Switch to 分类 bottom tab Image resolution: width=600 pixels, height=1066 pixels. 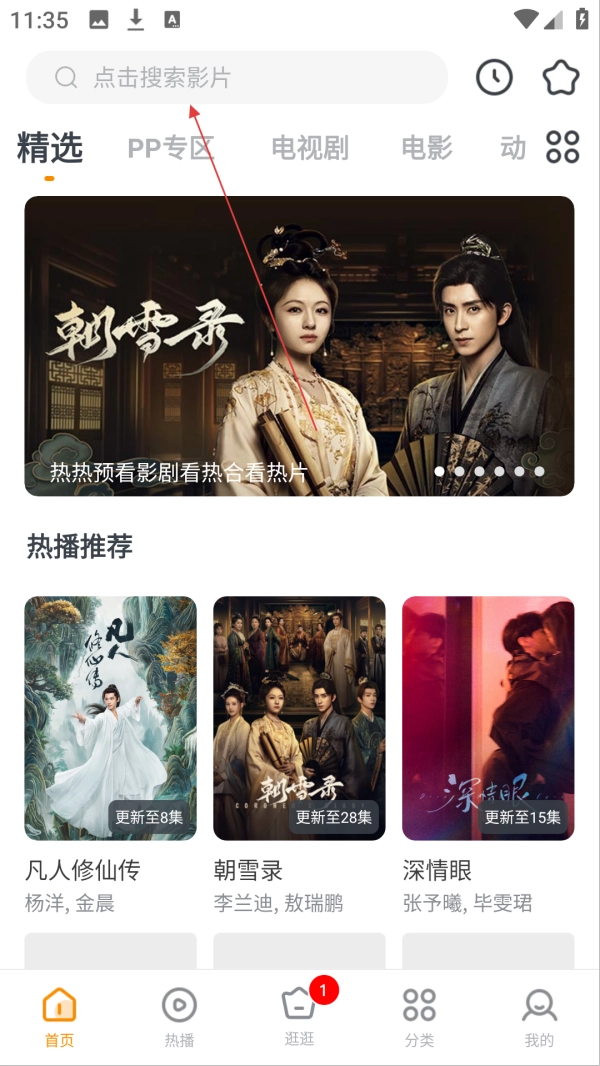point(419,1017)
